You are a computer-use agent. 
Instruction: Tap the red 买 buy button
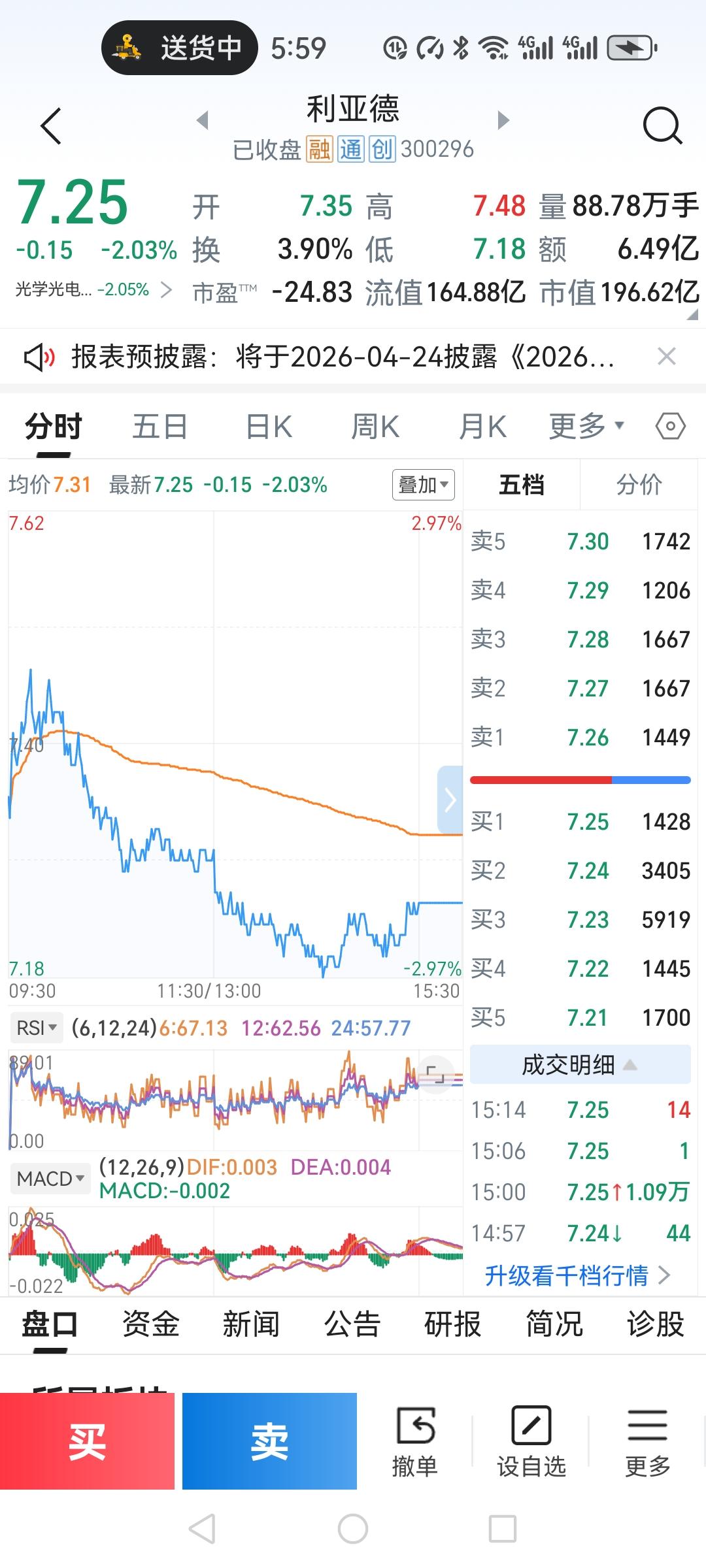[x=88, y=1439]
